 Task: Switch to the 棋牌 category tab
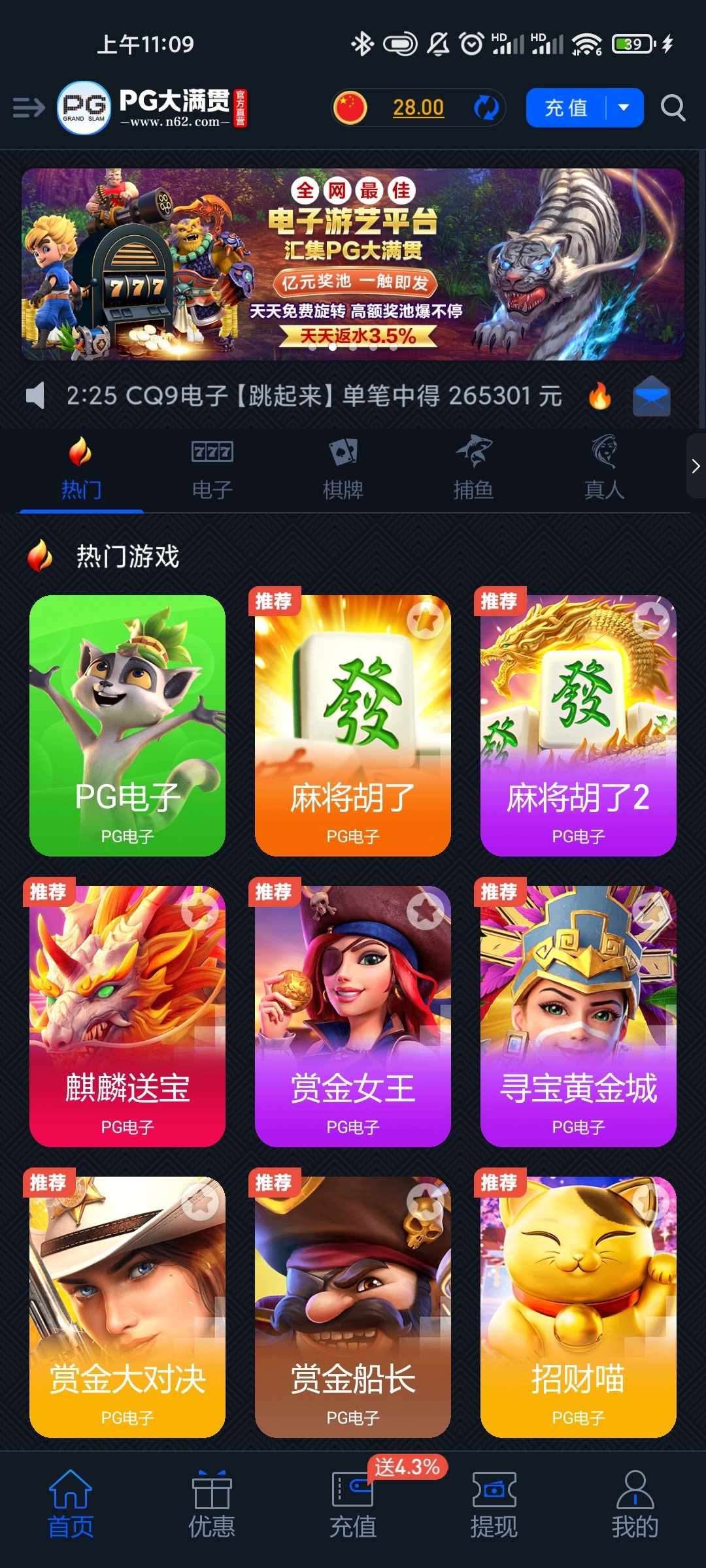click(343, 468)
